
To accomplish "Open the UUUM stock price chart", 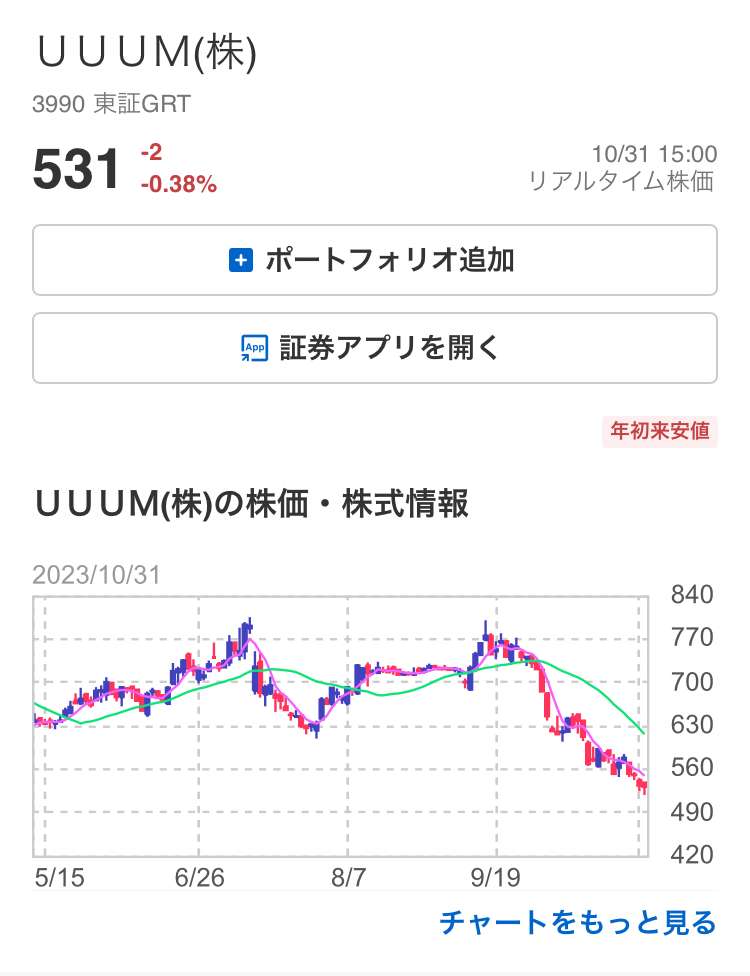I will 340,727.
